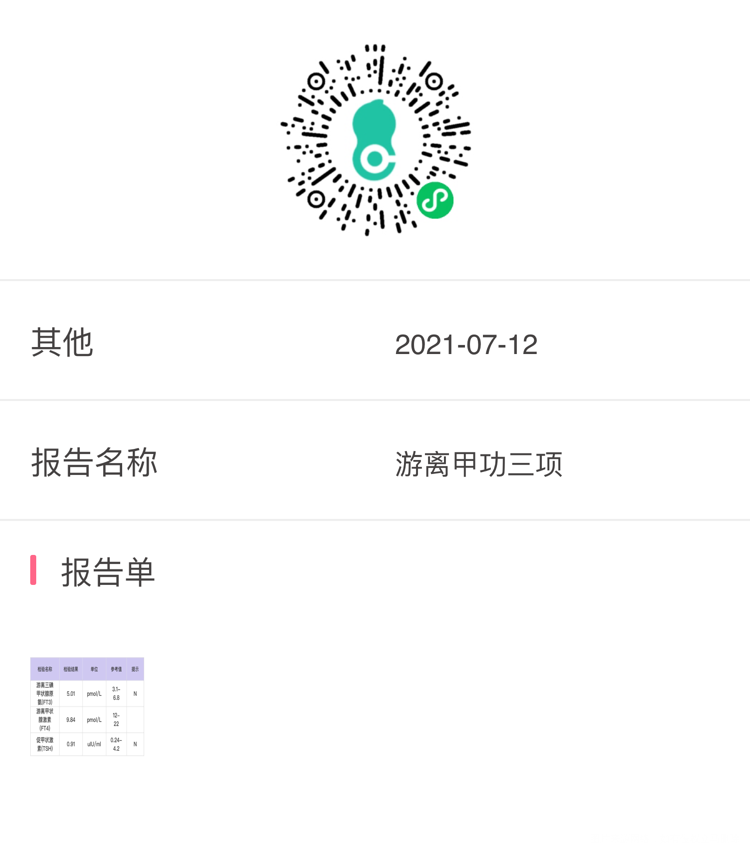Open the 游离甲功三项 report name

pos(480,465)
